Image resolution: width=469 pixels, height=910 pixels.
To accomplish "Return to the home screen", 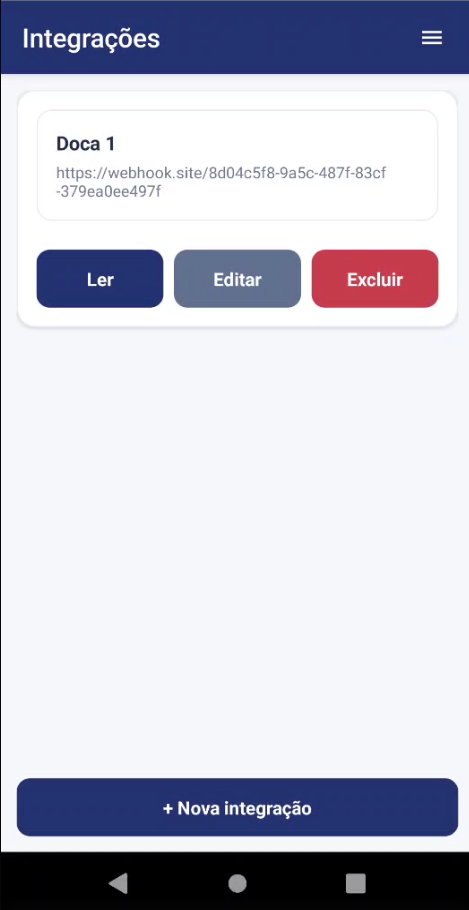I will pyautogui.click(x=237, y=883).
